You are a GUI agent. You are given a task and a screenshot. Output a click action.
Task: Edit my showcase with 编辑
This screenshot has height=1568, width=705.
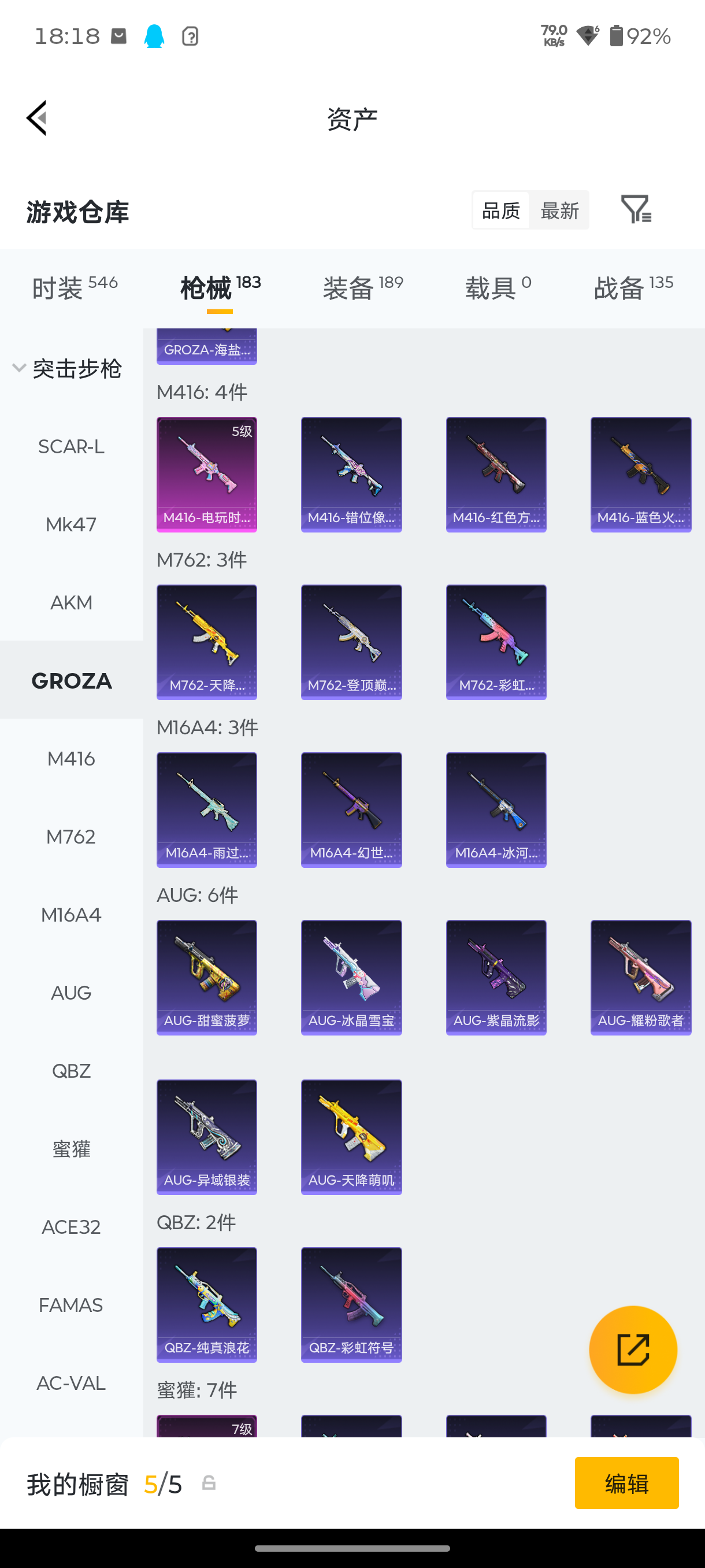coord(626,1483)
